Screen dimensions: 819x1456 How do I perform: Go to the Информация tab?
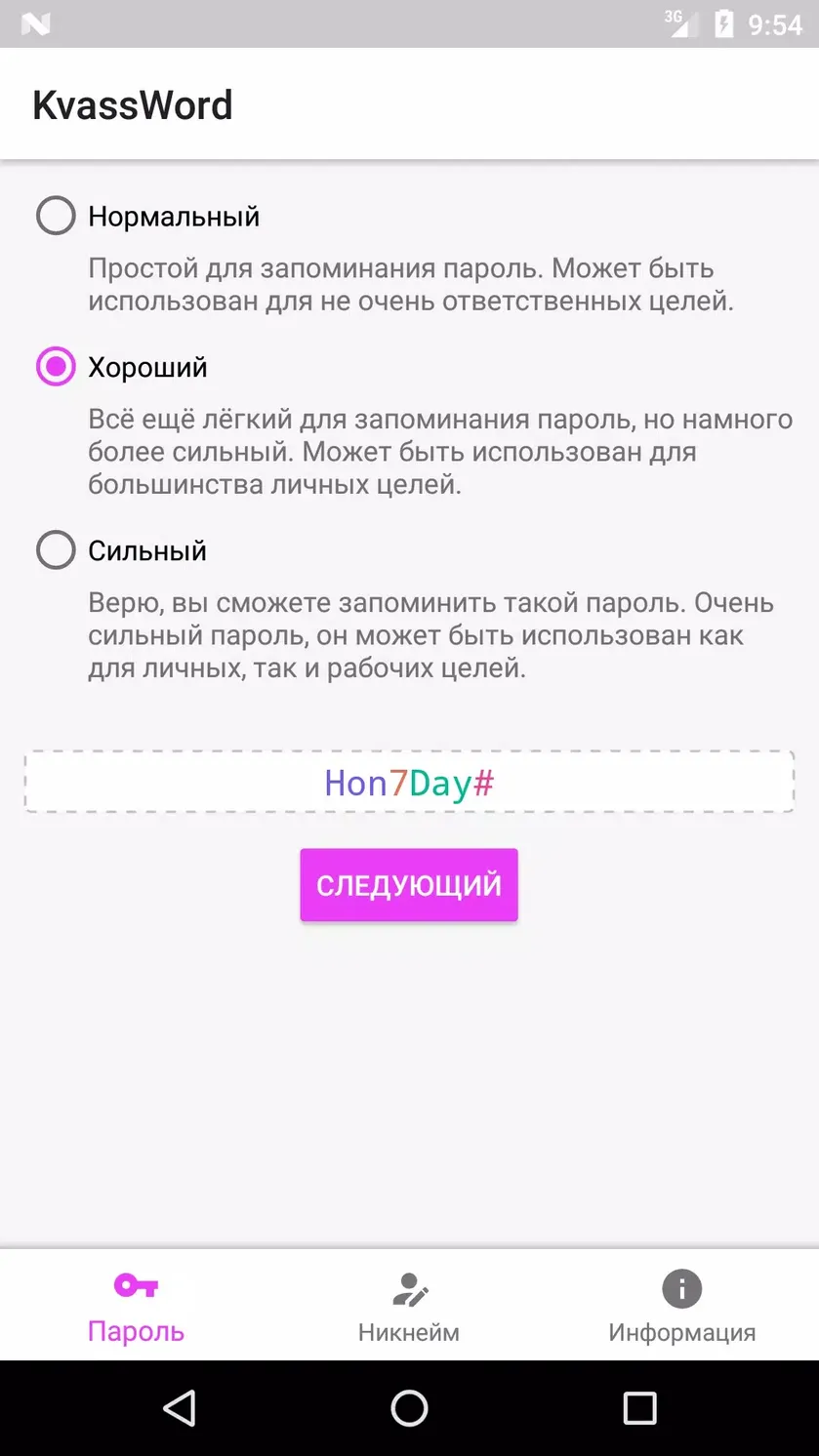[x=682, y=1306]
